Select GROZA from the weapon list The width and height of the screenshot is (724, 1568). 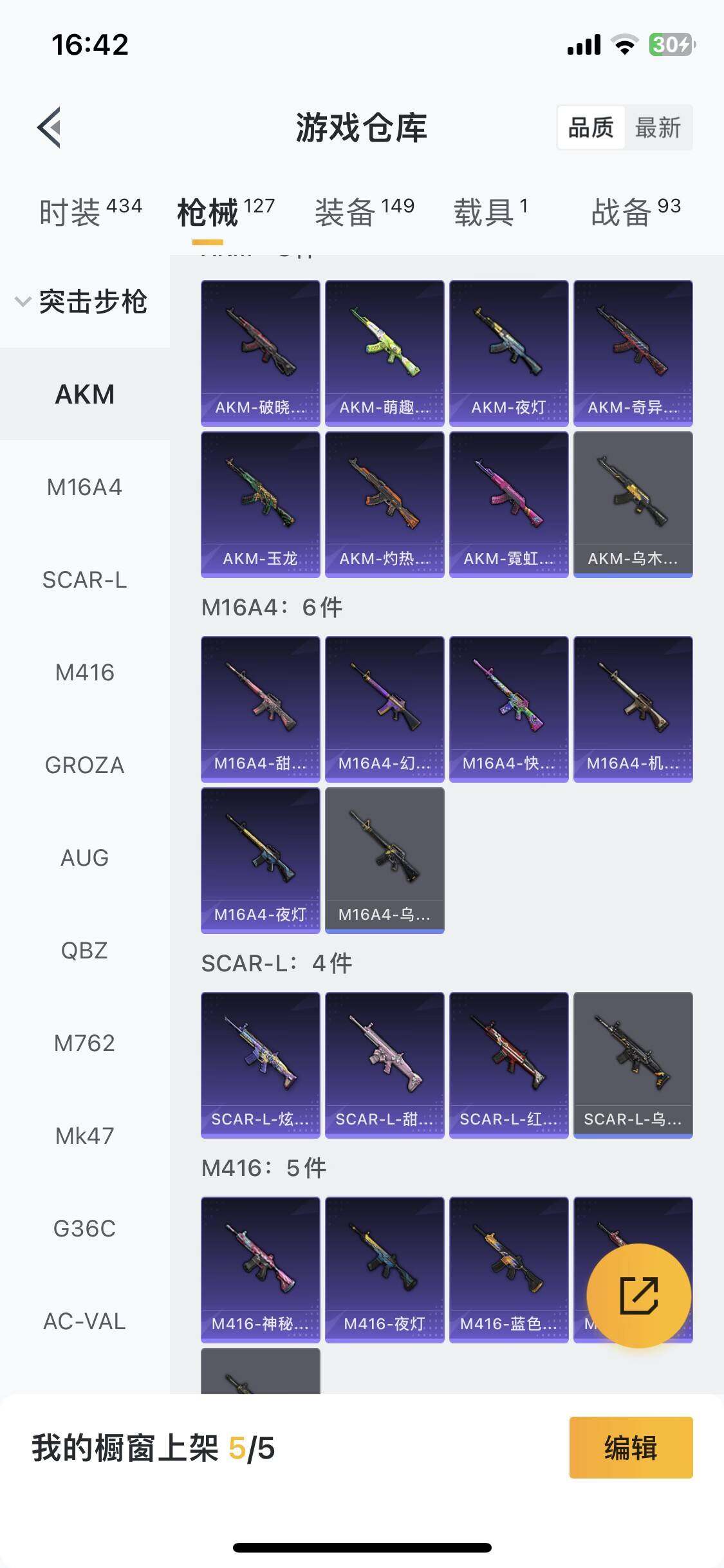tap(84, 765)
